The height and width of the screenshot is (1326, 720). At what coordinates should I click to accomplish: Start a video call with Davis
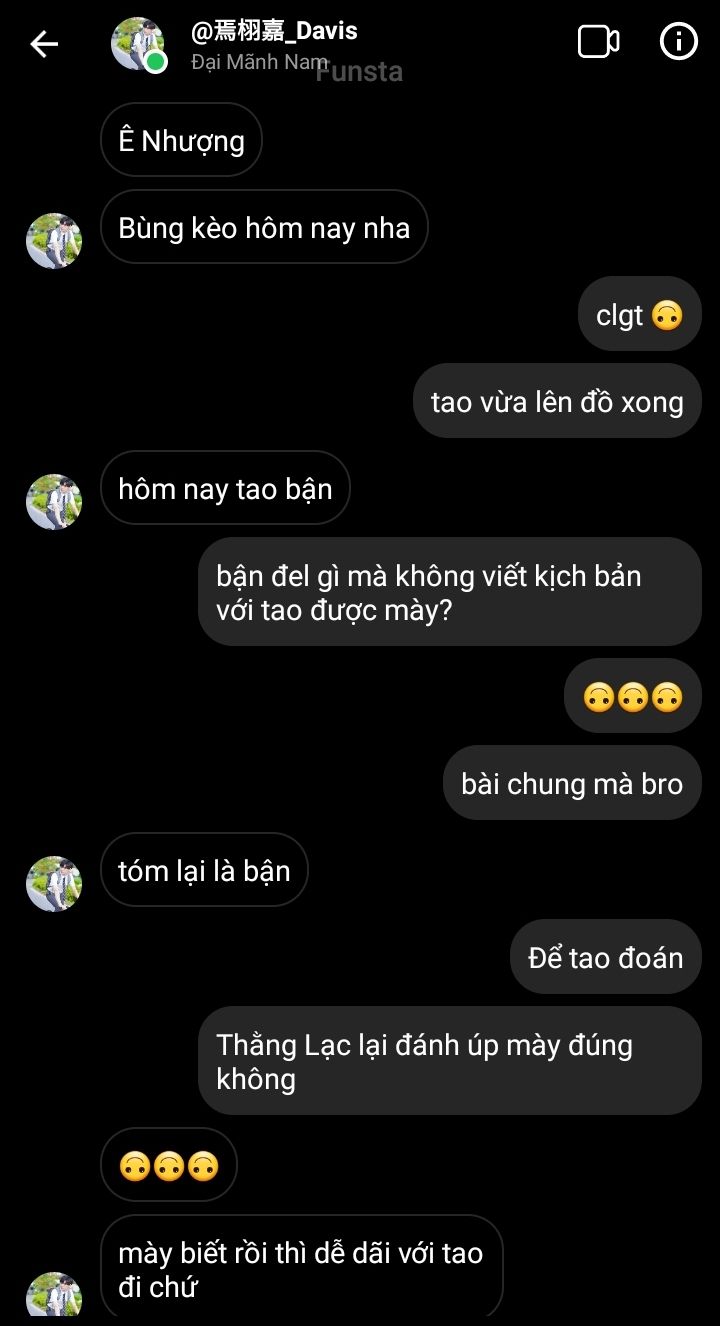pyautogui.click(x=598, y=42)
